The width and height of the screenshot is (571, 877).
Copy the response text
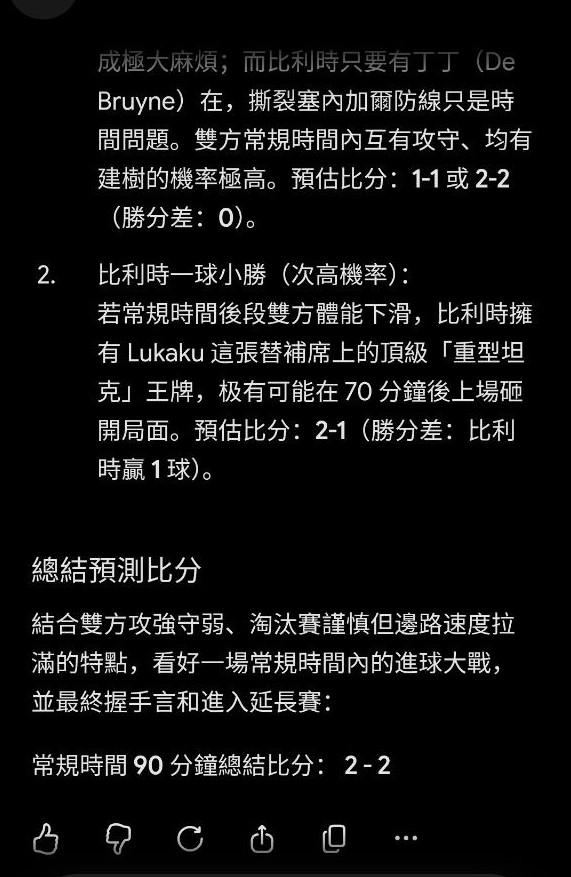pyautogui.click(x=334, y=838)
